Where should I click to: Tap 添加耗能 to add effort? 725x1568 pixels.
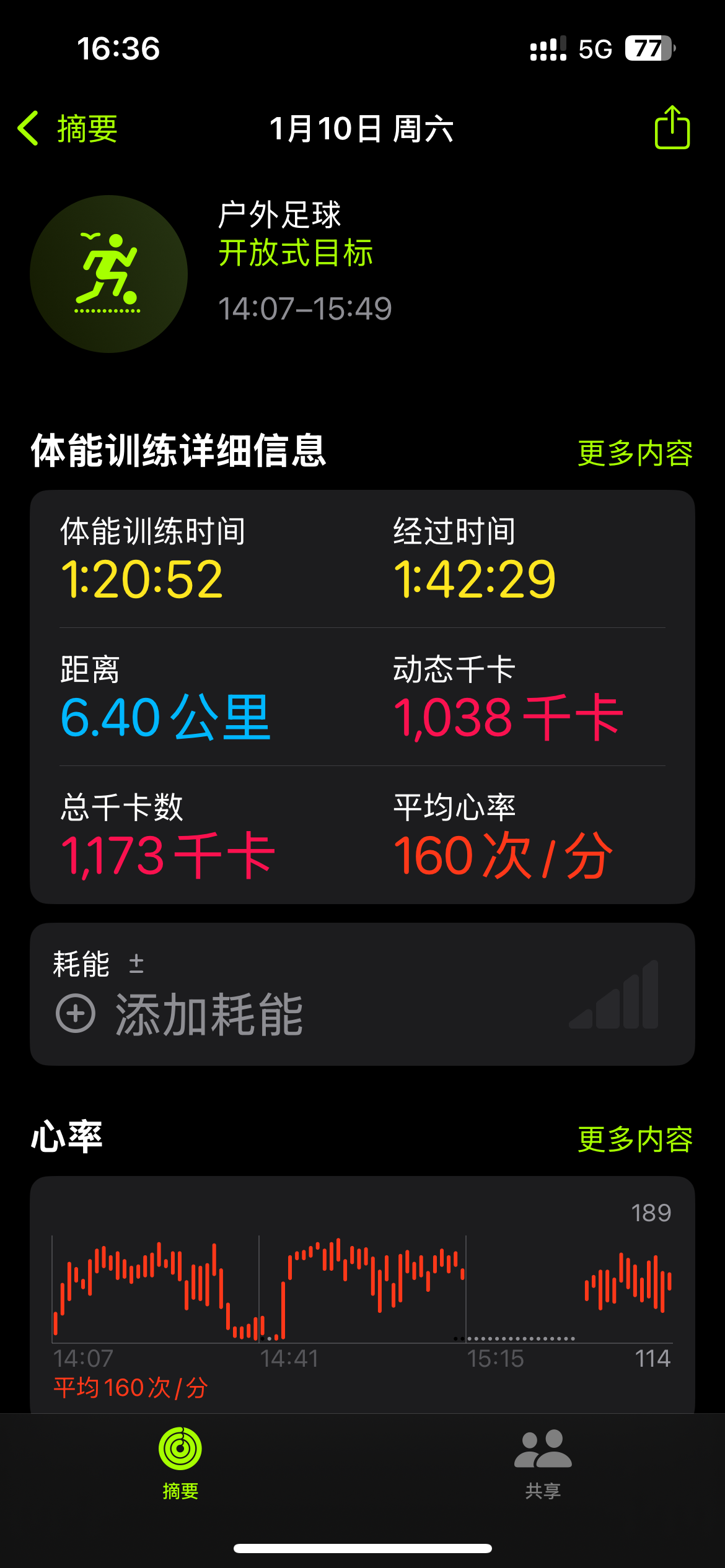pyautogui.click(x=180, y=1014)
